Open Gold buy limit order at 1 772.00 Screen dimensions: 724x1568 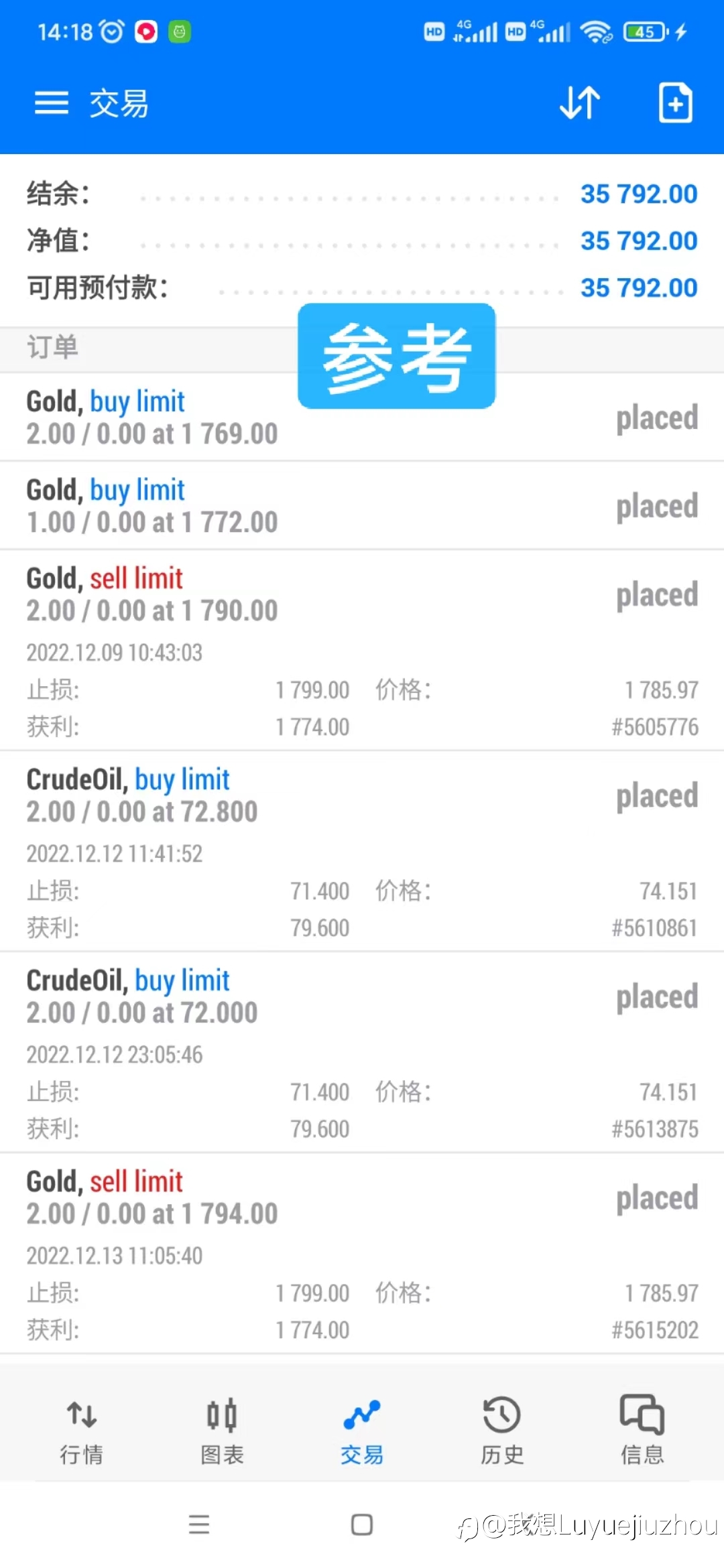pos(362,505)
